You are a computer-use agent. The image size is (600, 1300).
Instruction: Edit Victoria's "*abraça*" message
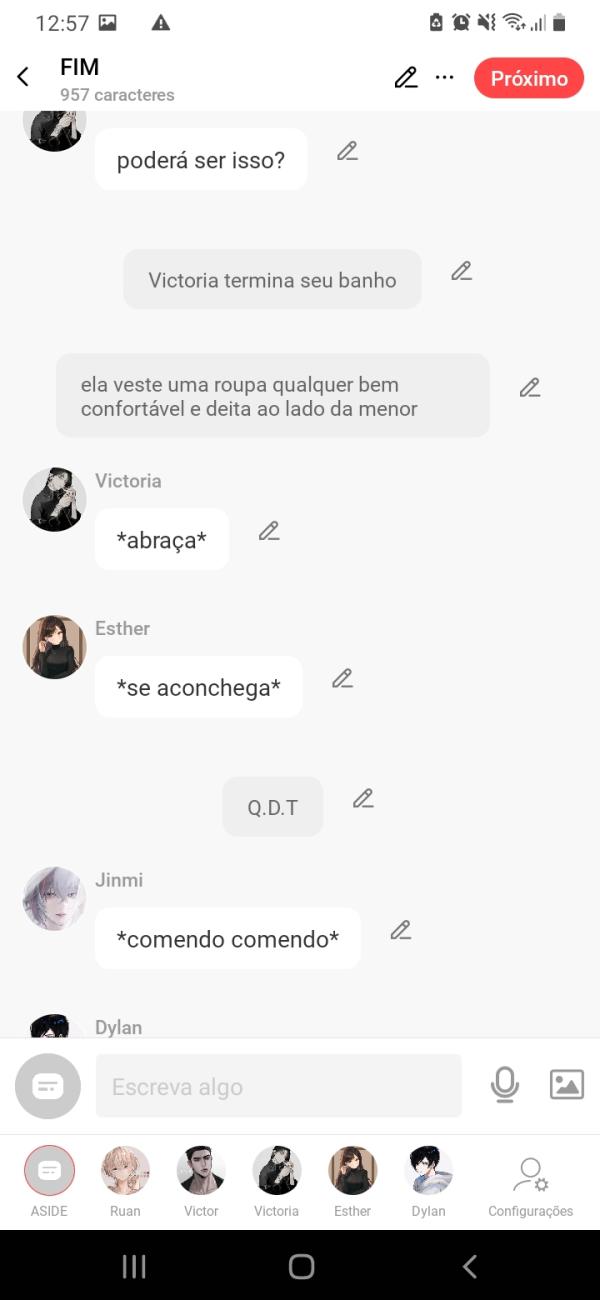click(x=269, y=531)
